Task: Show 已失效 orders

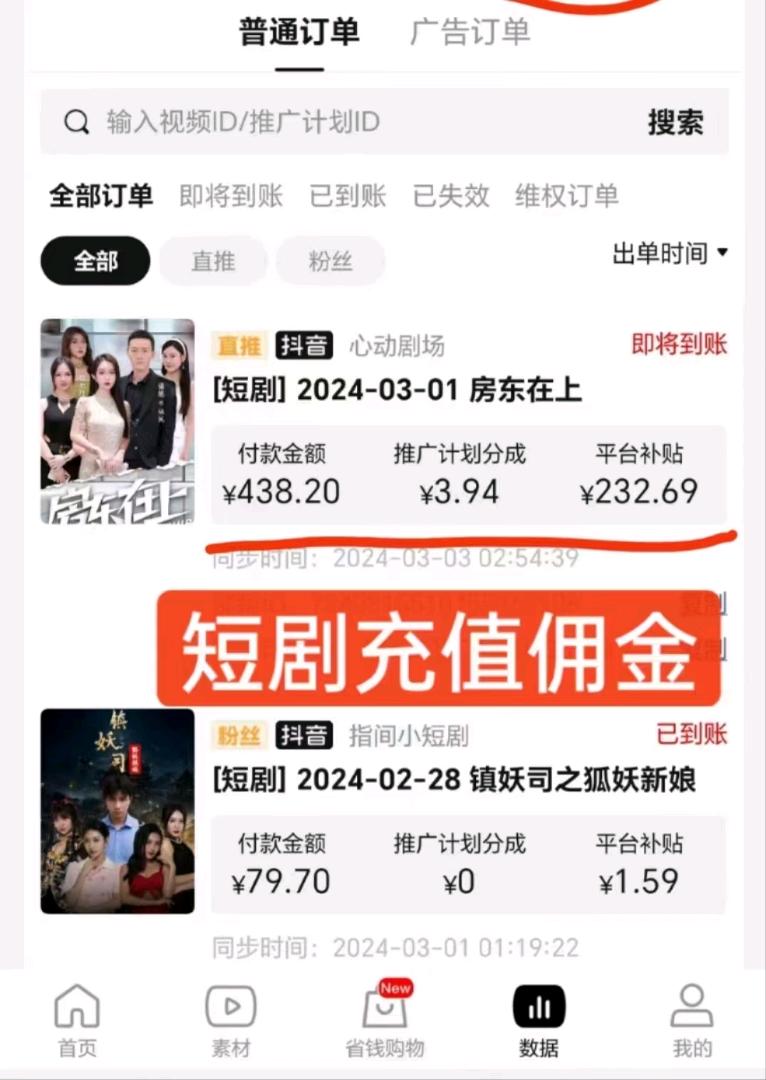Action: 451,196
